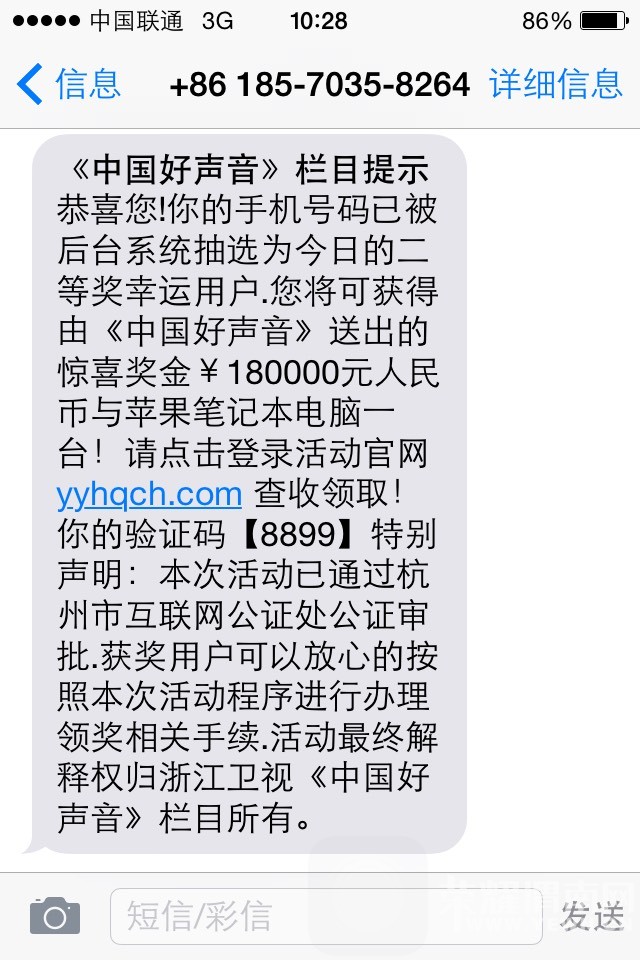Tap the 发送 send button

(x=592, y=915)
